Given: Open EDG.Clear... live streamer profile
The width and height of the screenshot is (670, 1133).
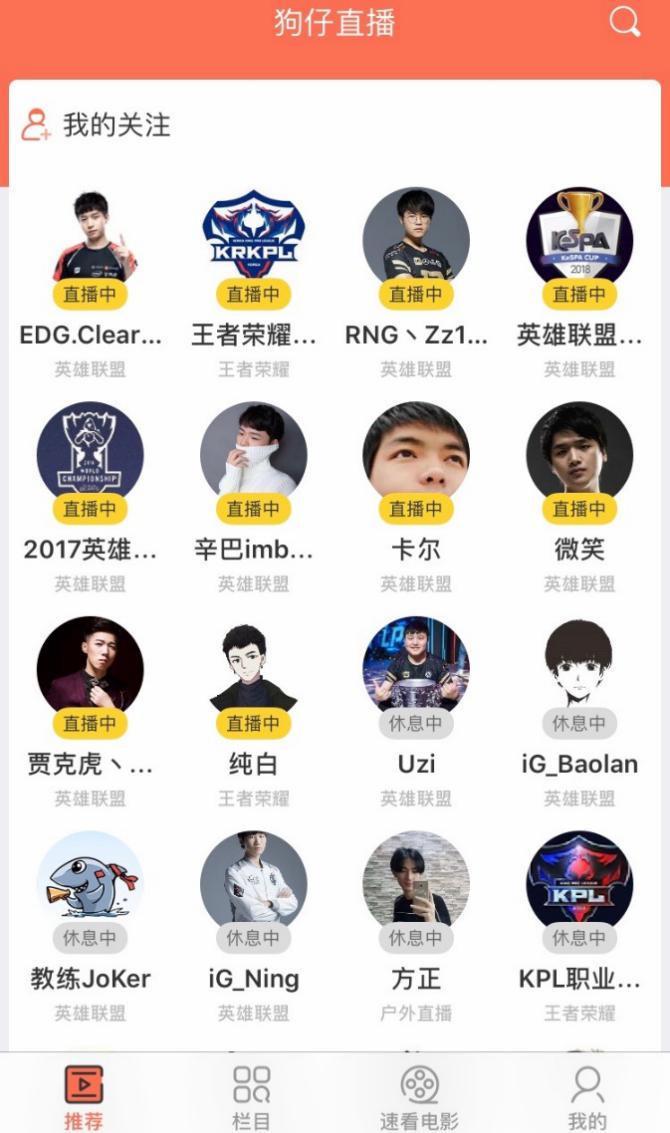Looking at the screenshot, I should (x=90, y=242).
